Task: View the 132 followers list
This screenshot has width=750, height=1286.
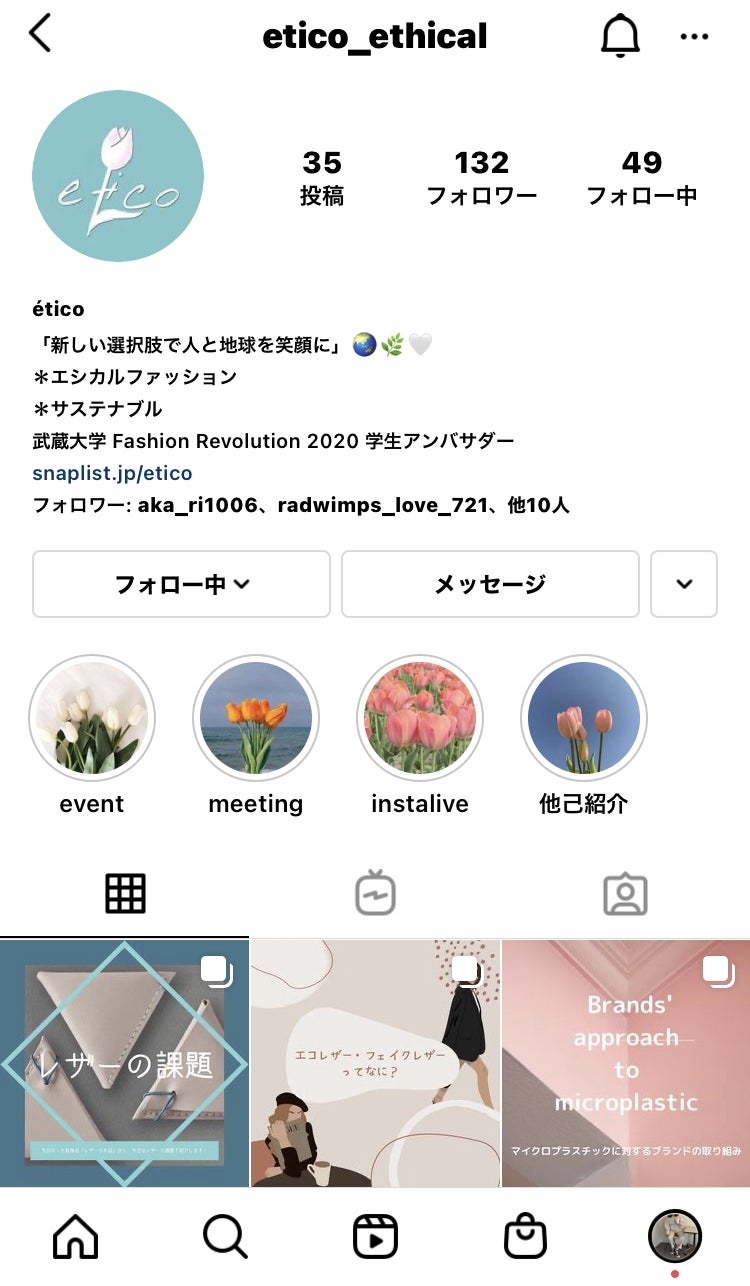Action: point(482,177)
